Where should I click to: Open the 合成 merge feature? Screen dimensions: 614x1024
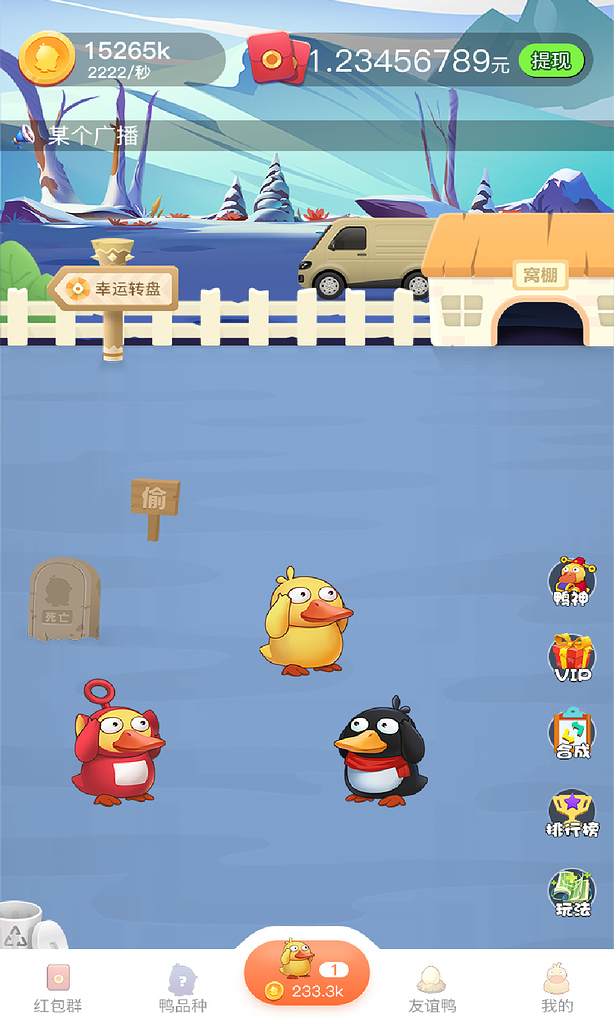[572, 735]
